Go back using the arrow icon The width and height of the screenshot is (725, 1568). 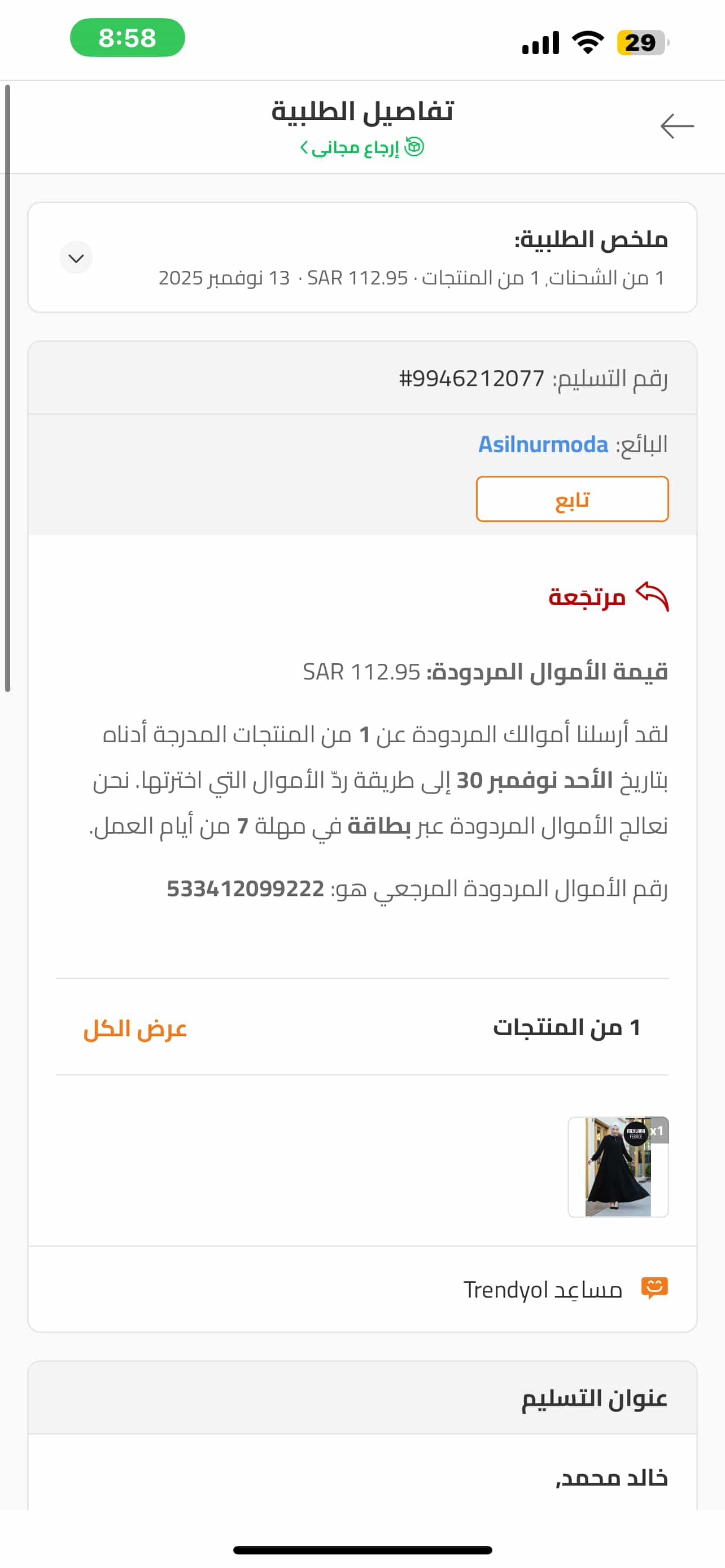(x=677, y=126)
